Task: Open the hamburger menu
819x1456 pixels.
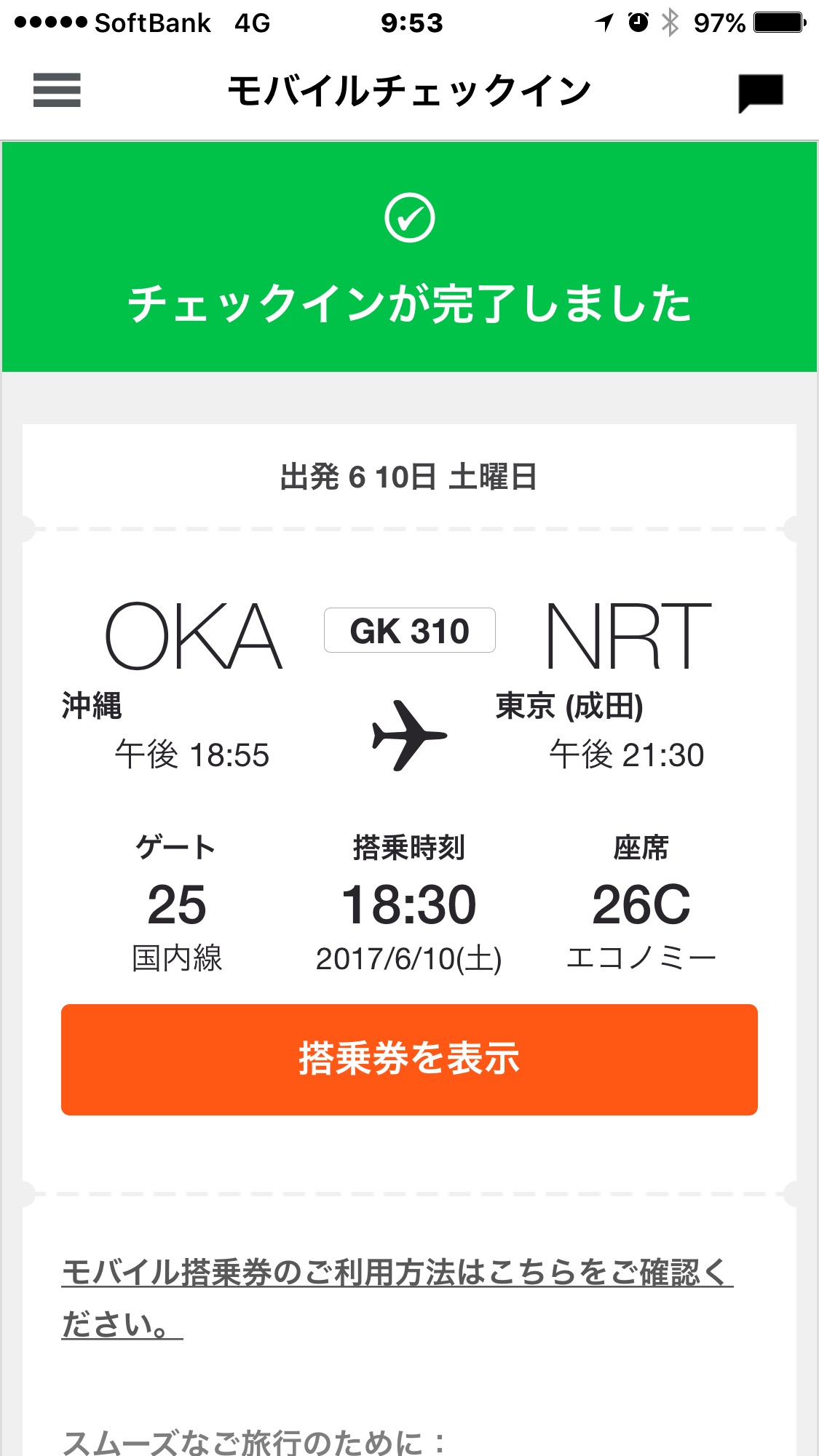Action: 57,90
